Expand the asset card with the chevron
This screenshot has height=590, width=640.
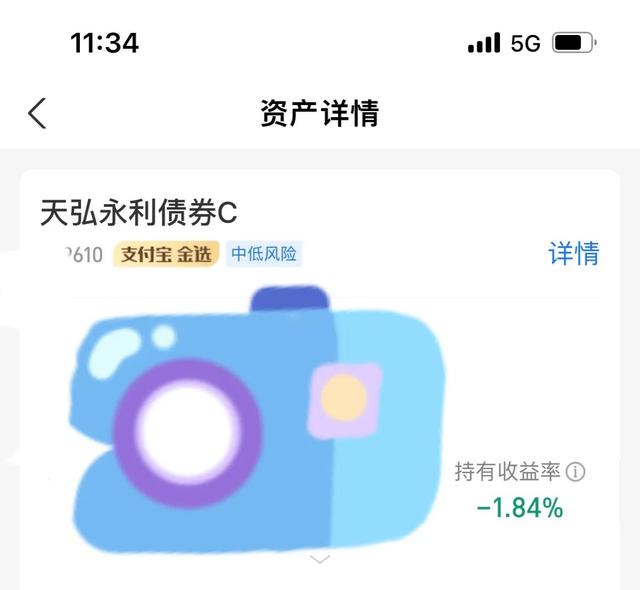(x=320, y=558)
